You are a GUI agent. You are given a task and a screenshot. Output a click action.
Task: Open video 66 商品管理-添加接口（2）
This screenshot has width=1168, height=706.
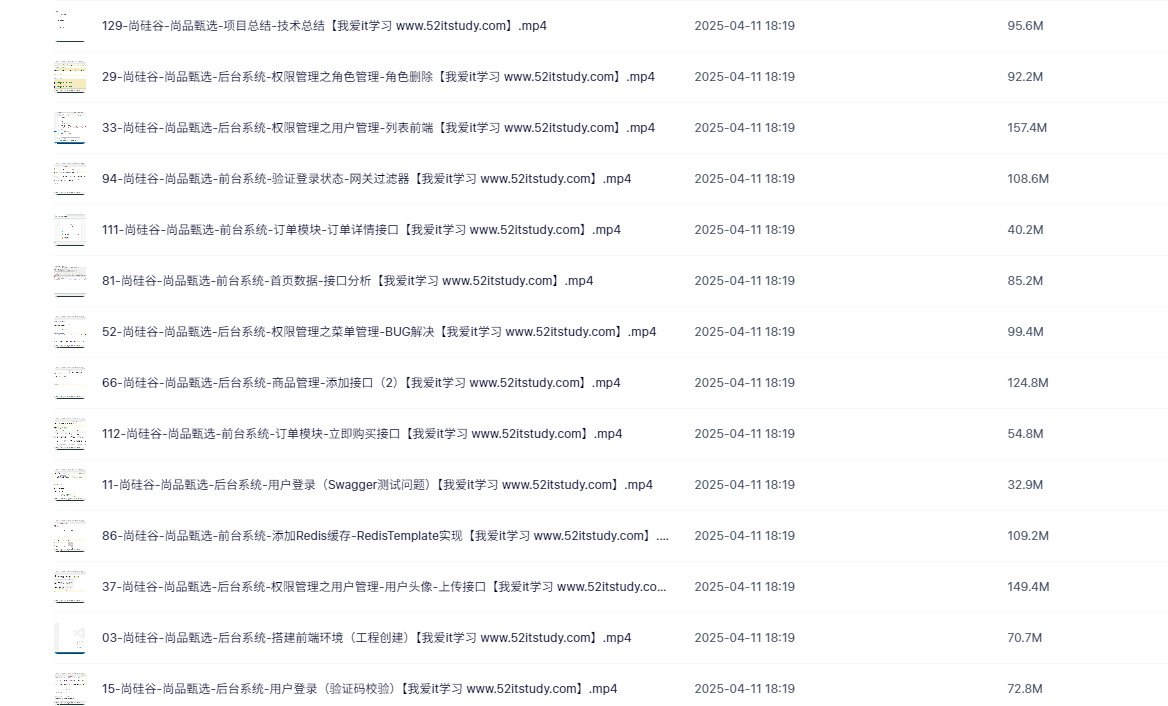click(x=361, y=383)
